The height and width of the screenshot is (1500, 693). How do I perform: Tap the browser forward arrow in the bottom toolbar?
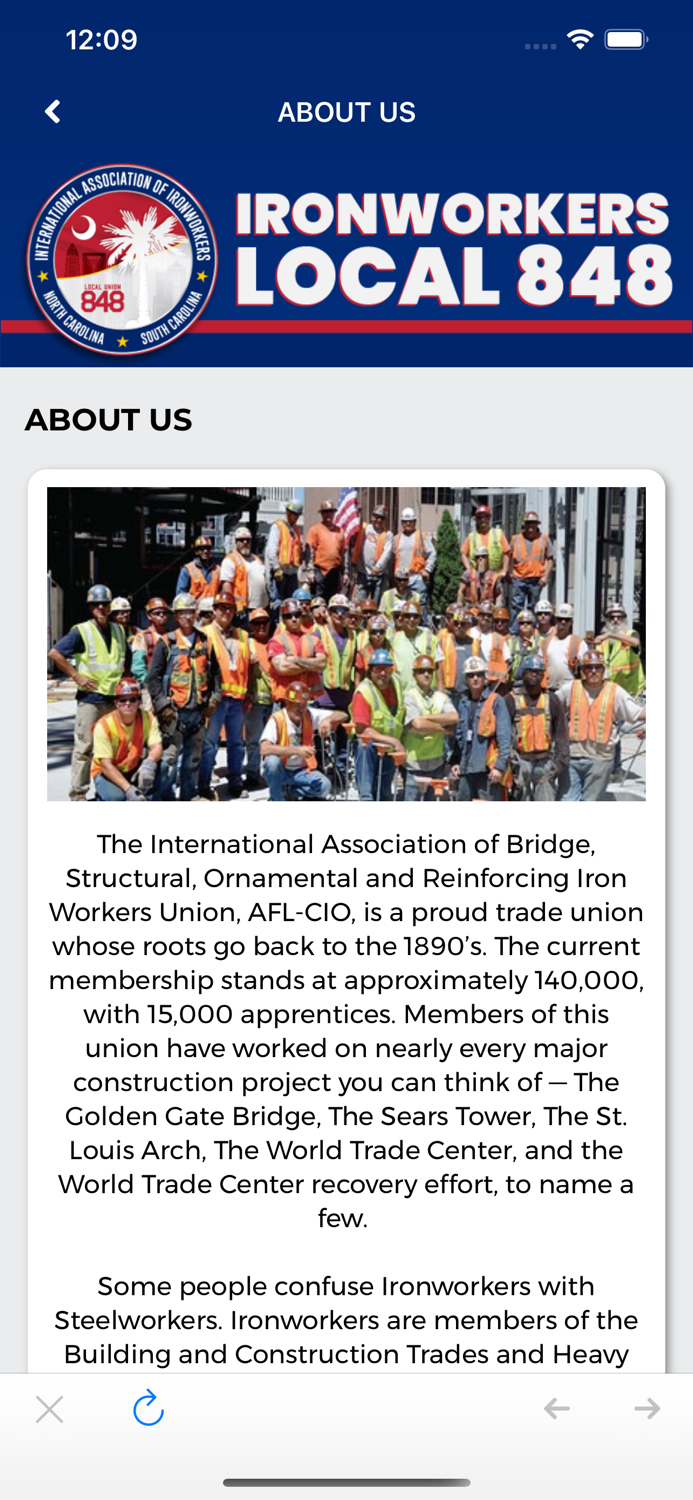click(647, 1409)
